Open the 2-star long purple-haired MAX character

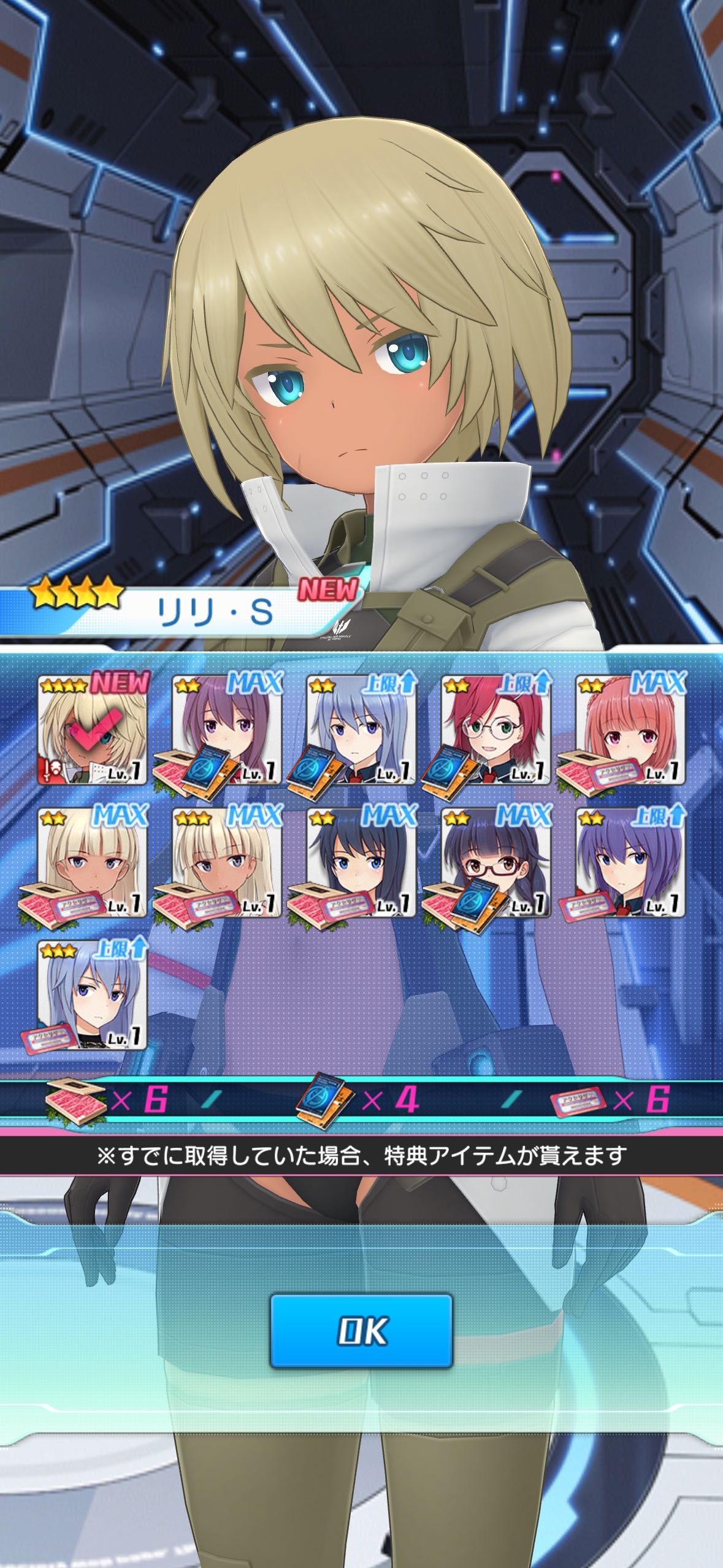227,729
